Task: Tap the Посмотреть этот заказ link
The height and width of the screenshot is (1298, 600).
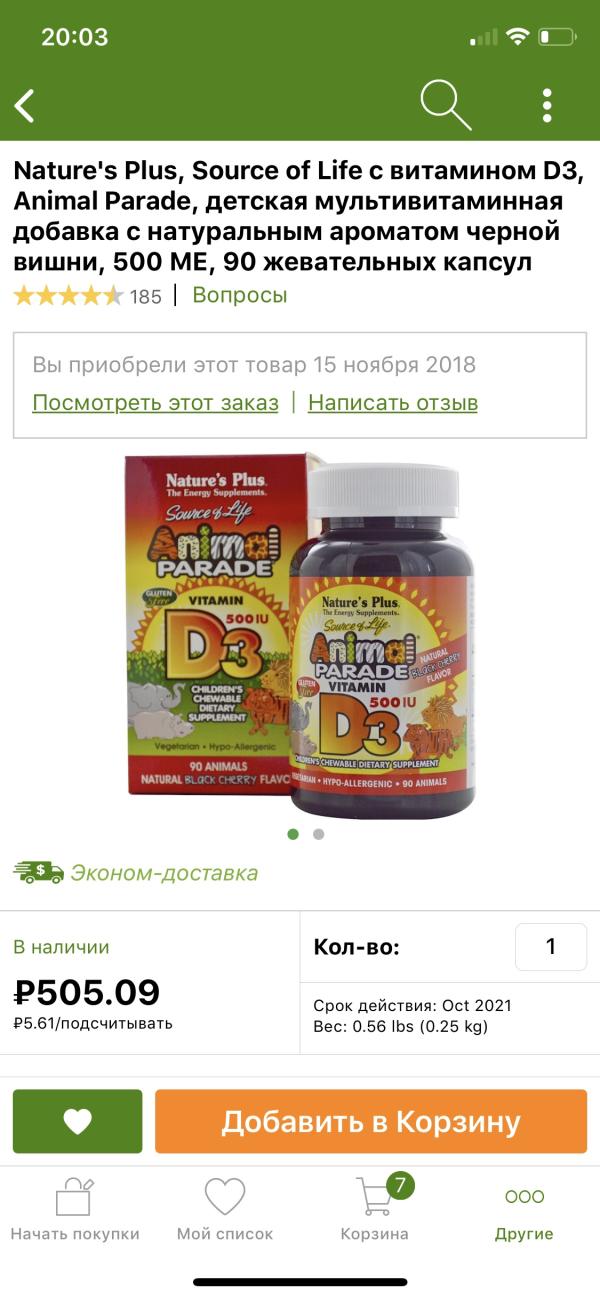Action: pyautogui.click(x=155, y=402)
